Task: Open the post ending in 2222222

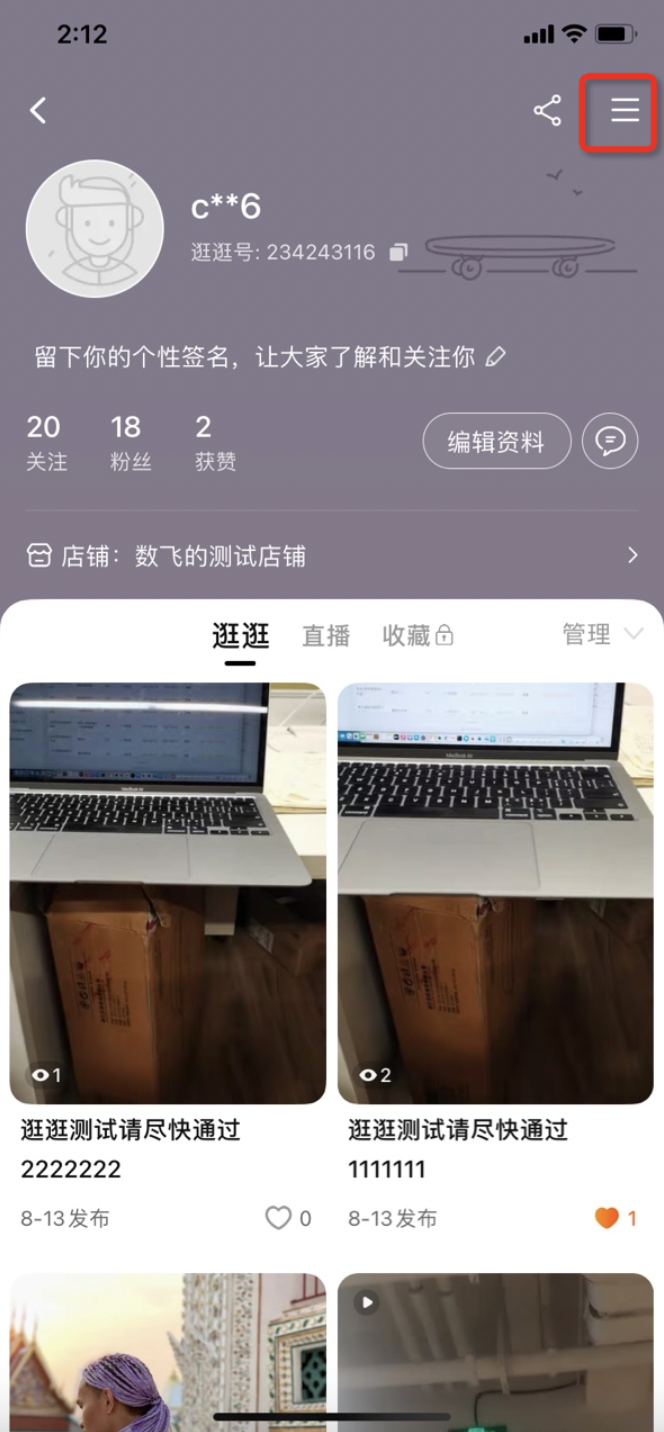Action: pyautogui.click(x=168, y=892)
